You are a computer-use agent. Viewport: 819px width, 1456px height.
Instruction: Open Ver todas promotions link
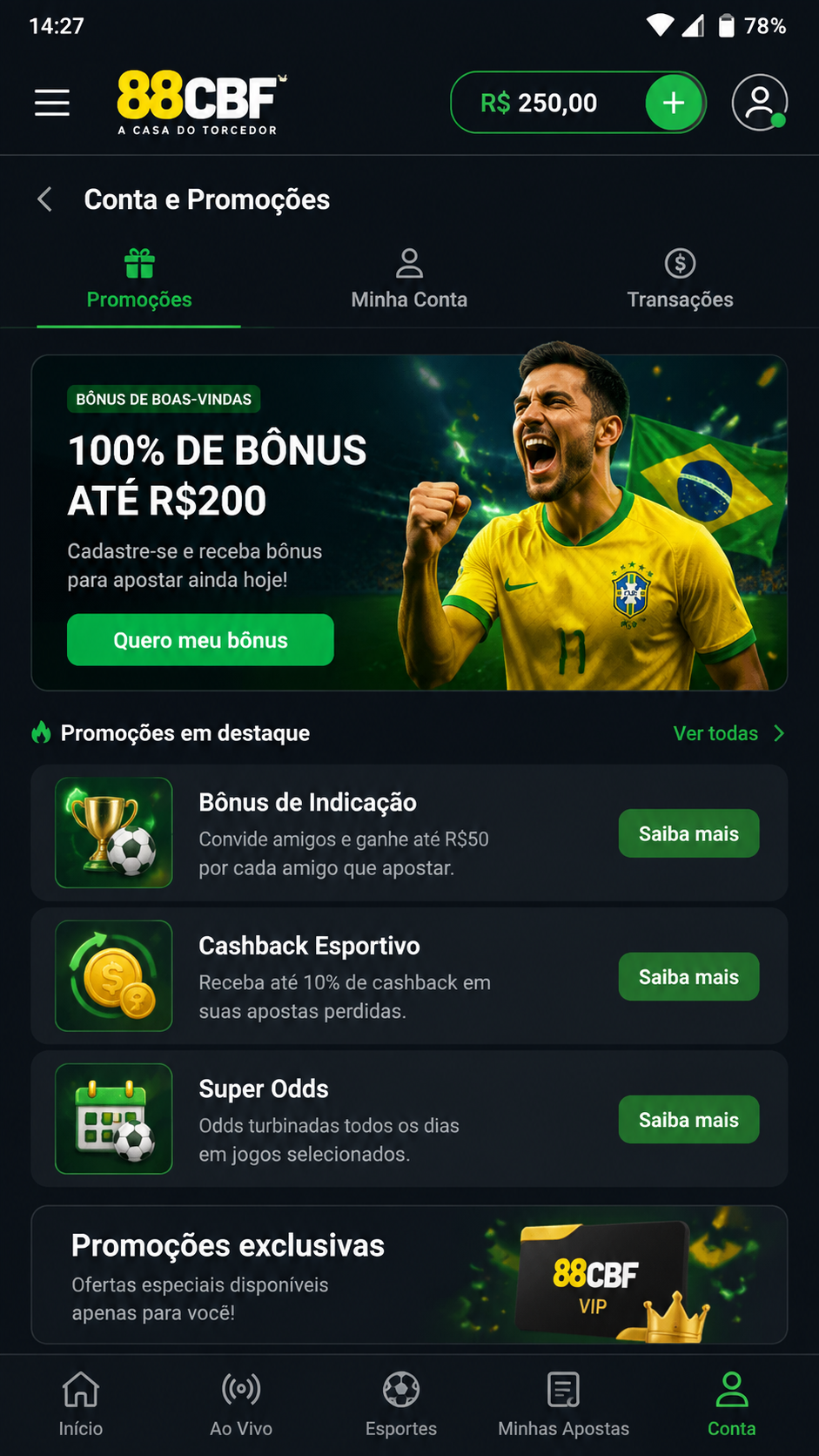click(729, 733)
